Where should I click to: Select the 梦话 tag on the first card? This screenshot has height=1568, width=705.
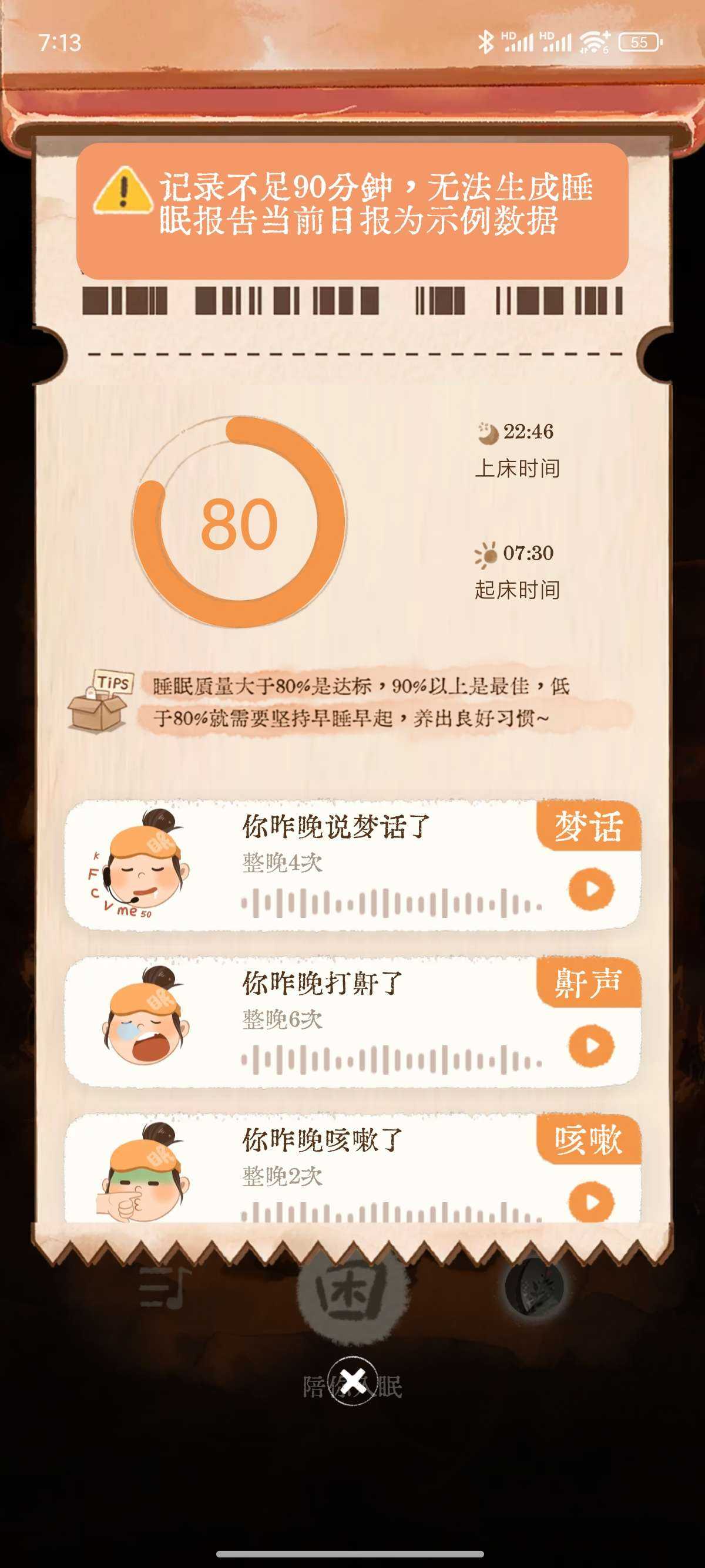pos(590,825)
